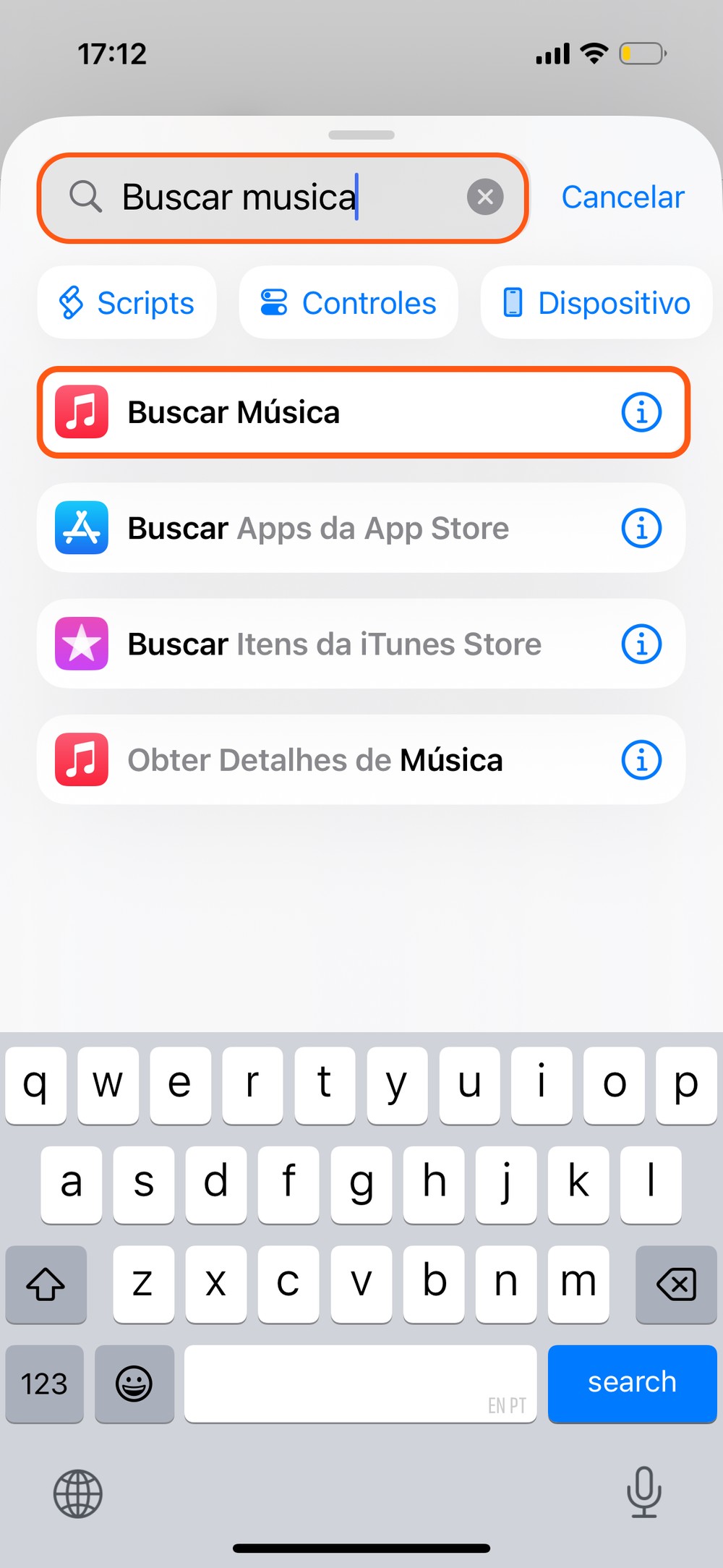Clear the search text with the X
The width and height of the screenshot is (723, 1568).
coord(485,197)
